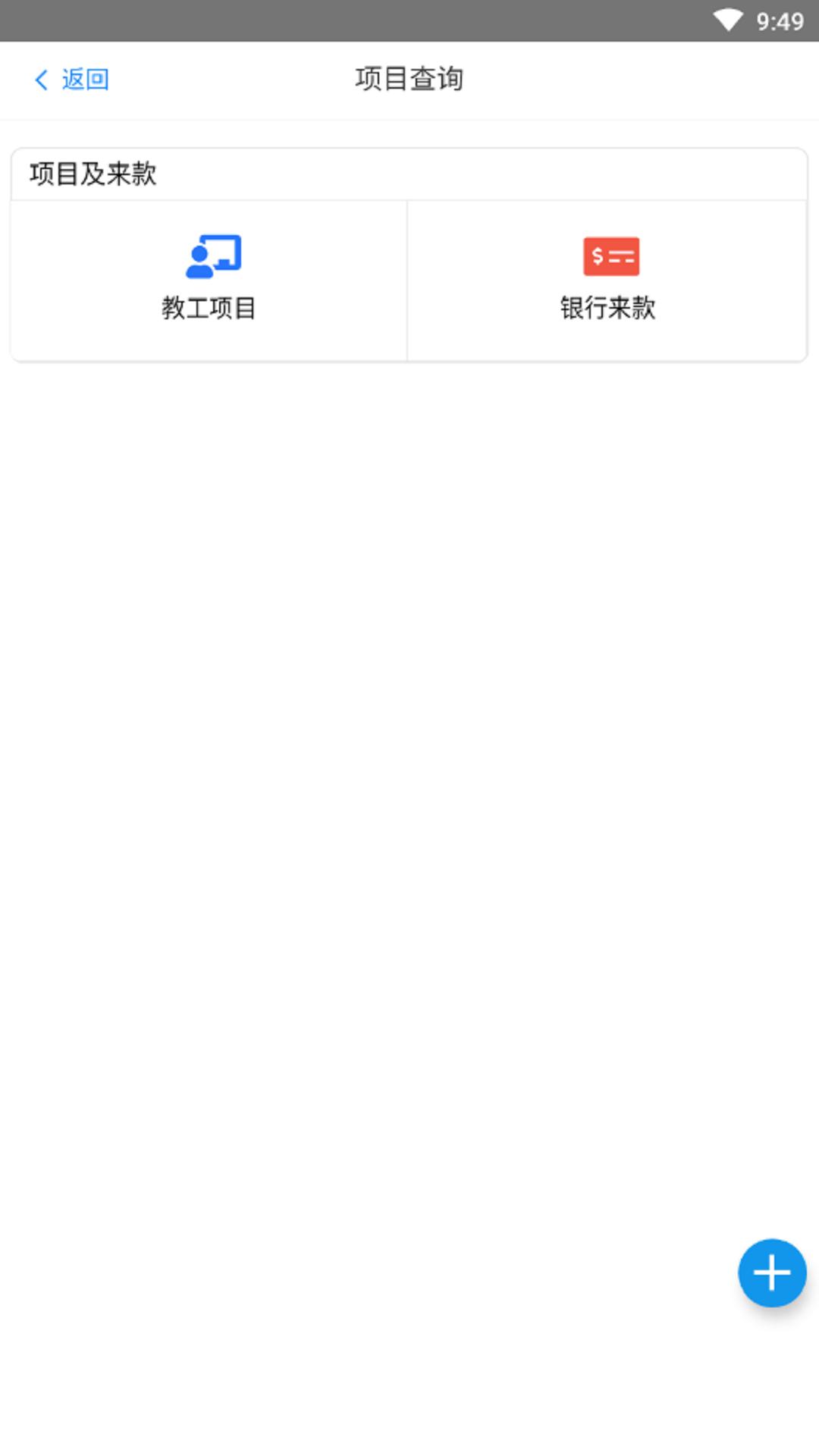Click the back chevron arrow icon
This screenshot has height=1456, width=819.
click(x=42, y=79)
